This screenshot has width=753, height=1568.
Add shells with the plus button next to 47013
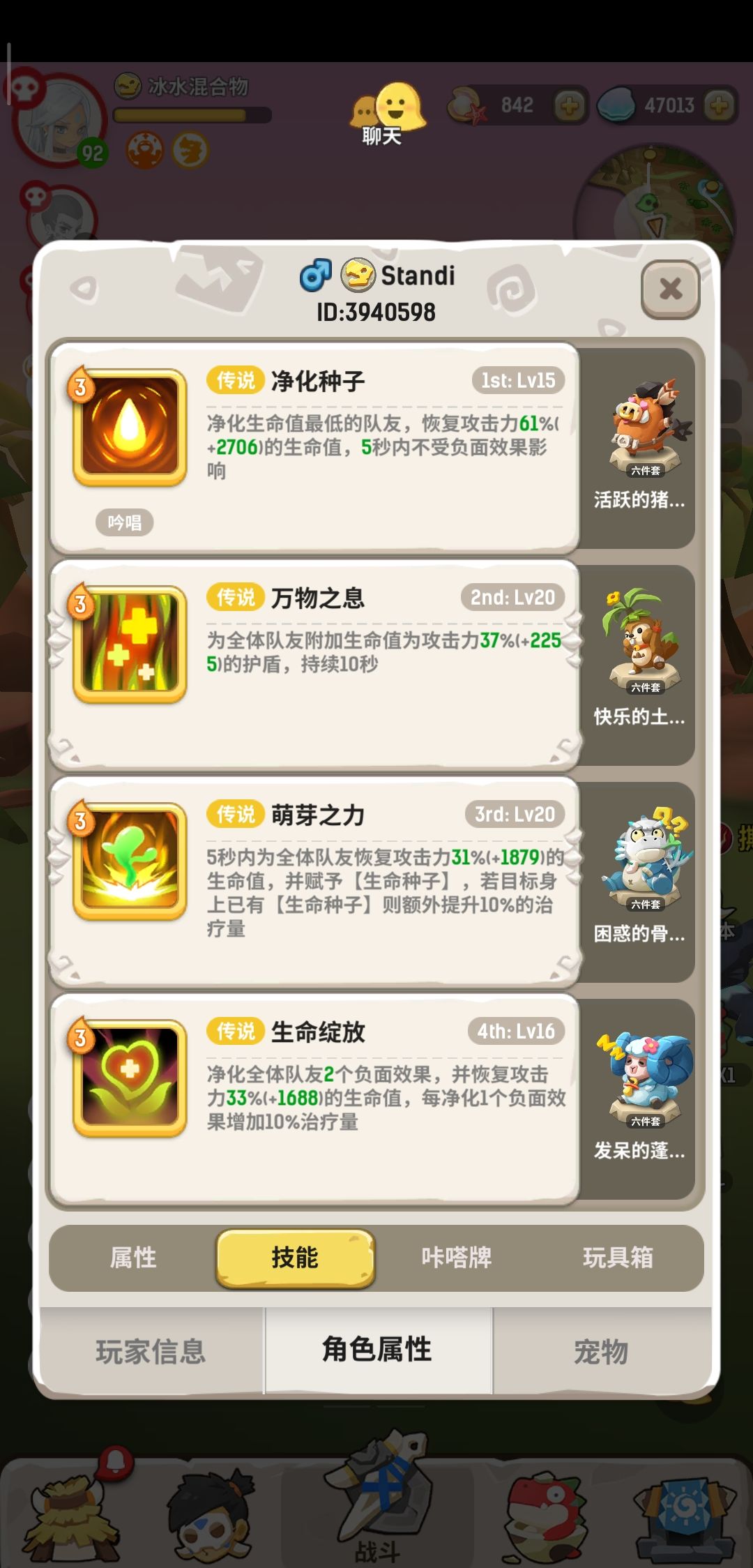[x=720, y=105]
